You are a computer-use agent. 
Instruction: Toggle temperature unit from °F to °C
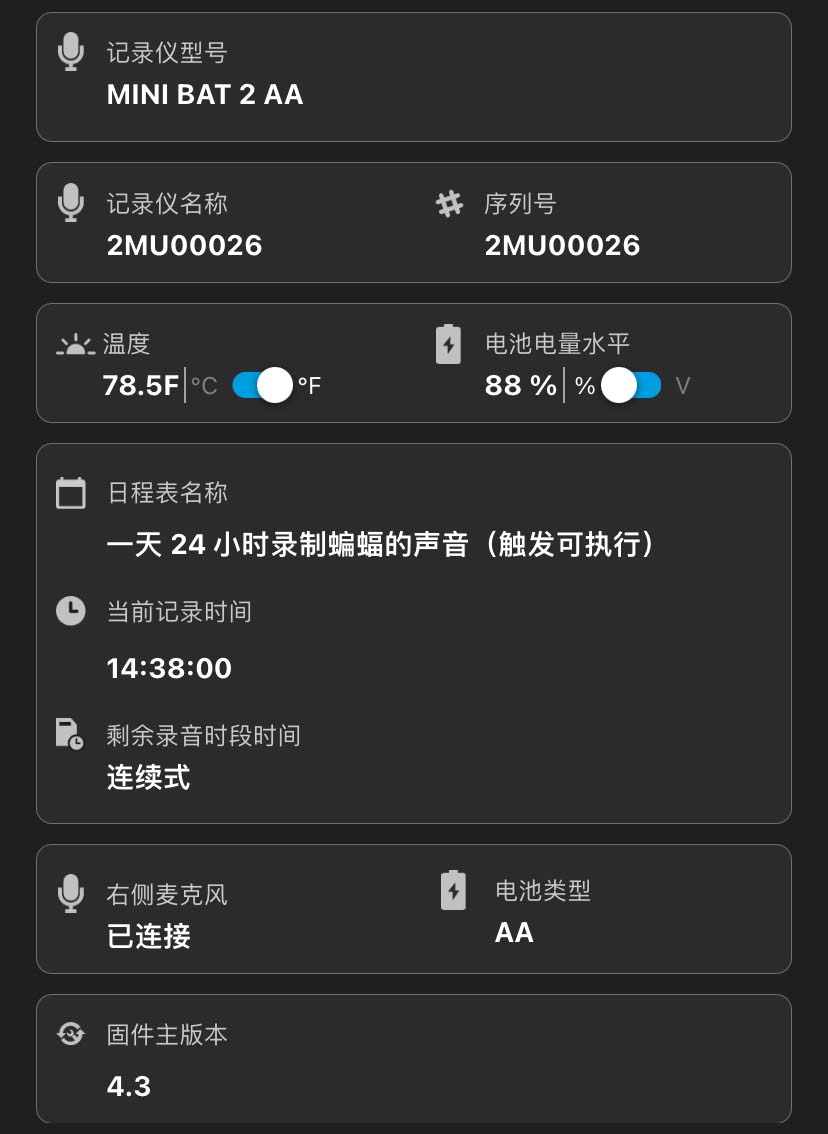pos(262,385)
